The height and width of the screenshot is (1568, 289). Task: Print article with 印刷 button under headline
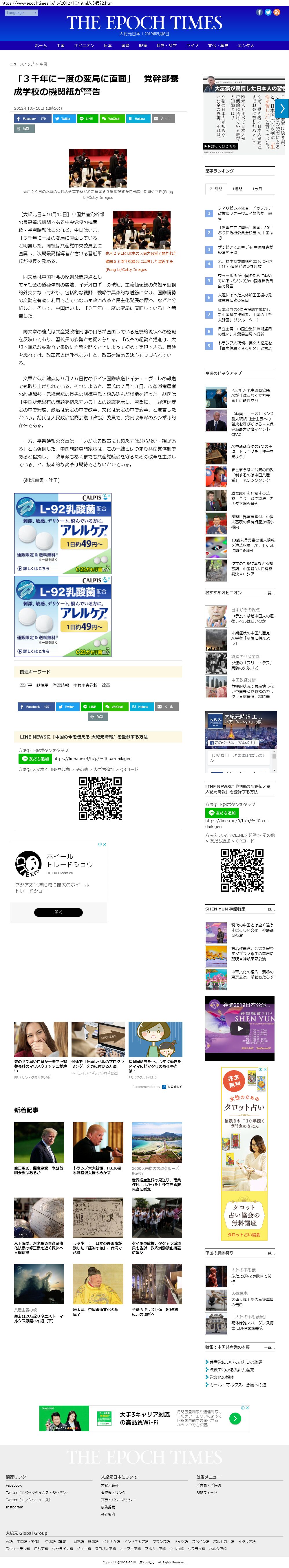point(23,129)
